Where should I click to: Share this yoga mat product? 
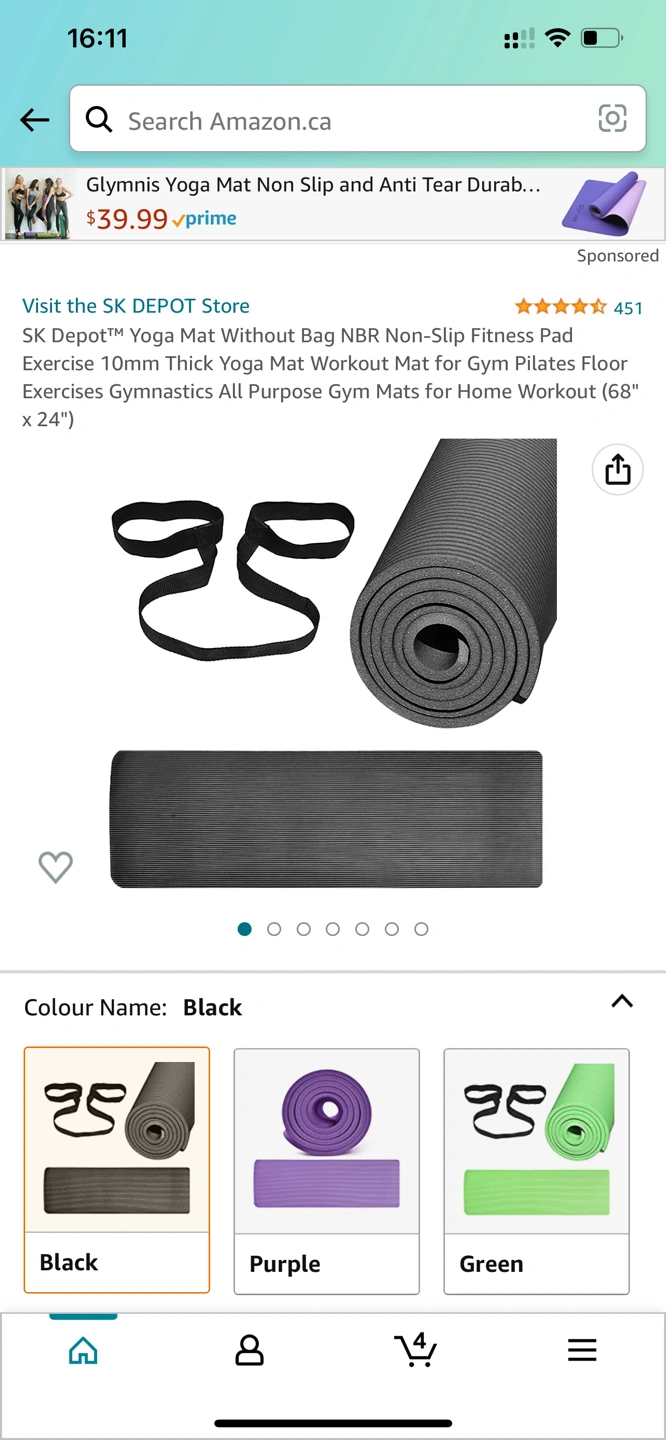click(x=617, y=469)
